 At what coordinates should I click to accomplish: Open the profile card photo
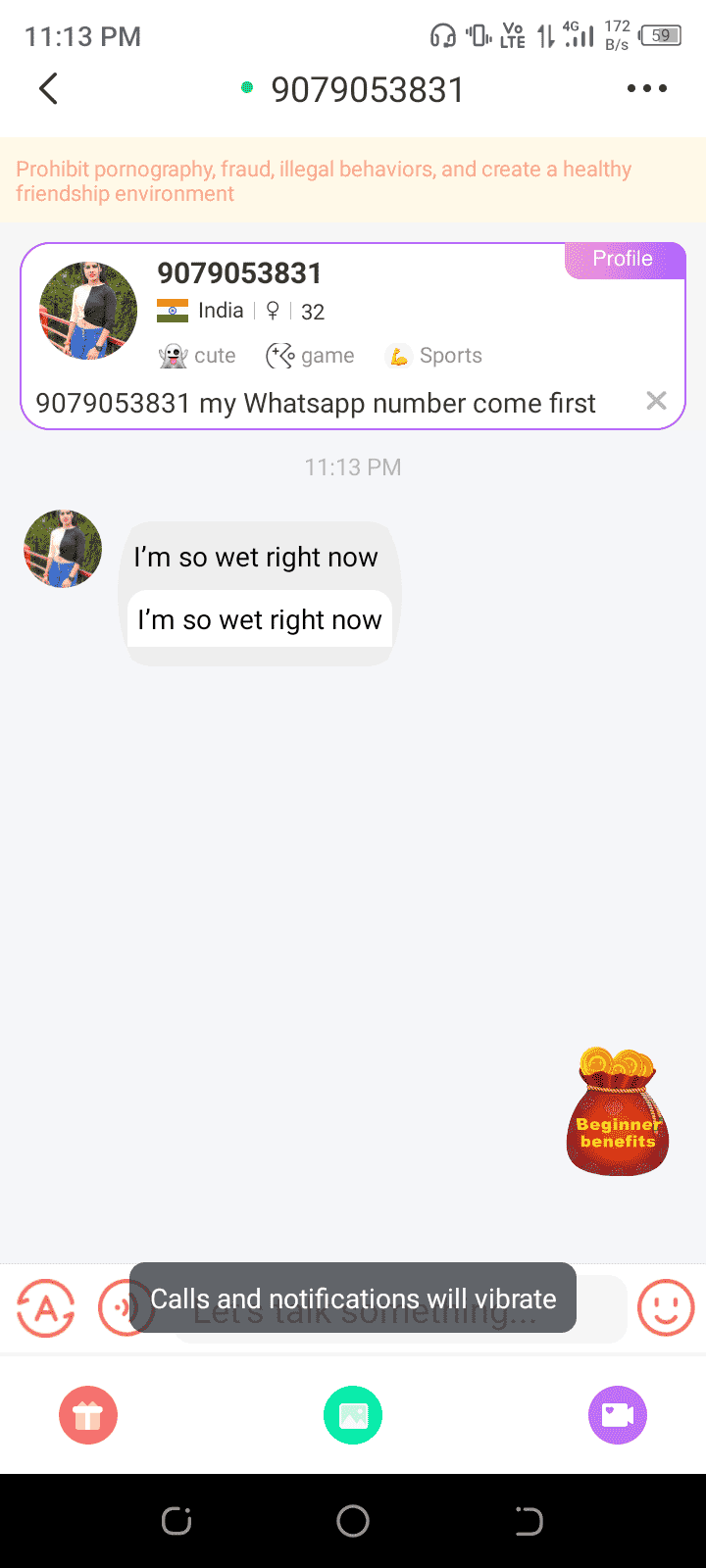click(88, 311)
